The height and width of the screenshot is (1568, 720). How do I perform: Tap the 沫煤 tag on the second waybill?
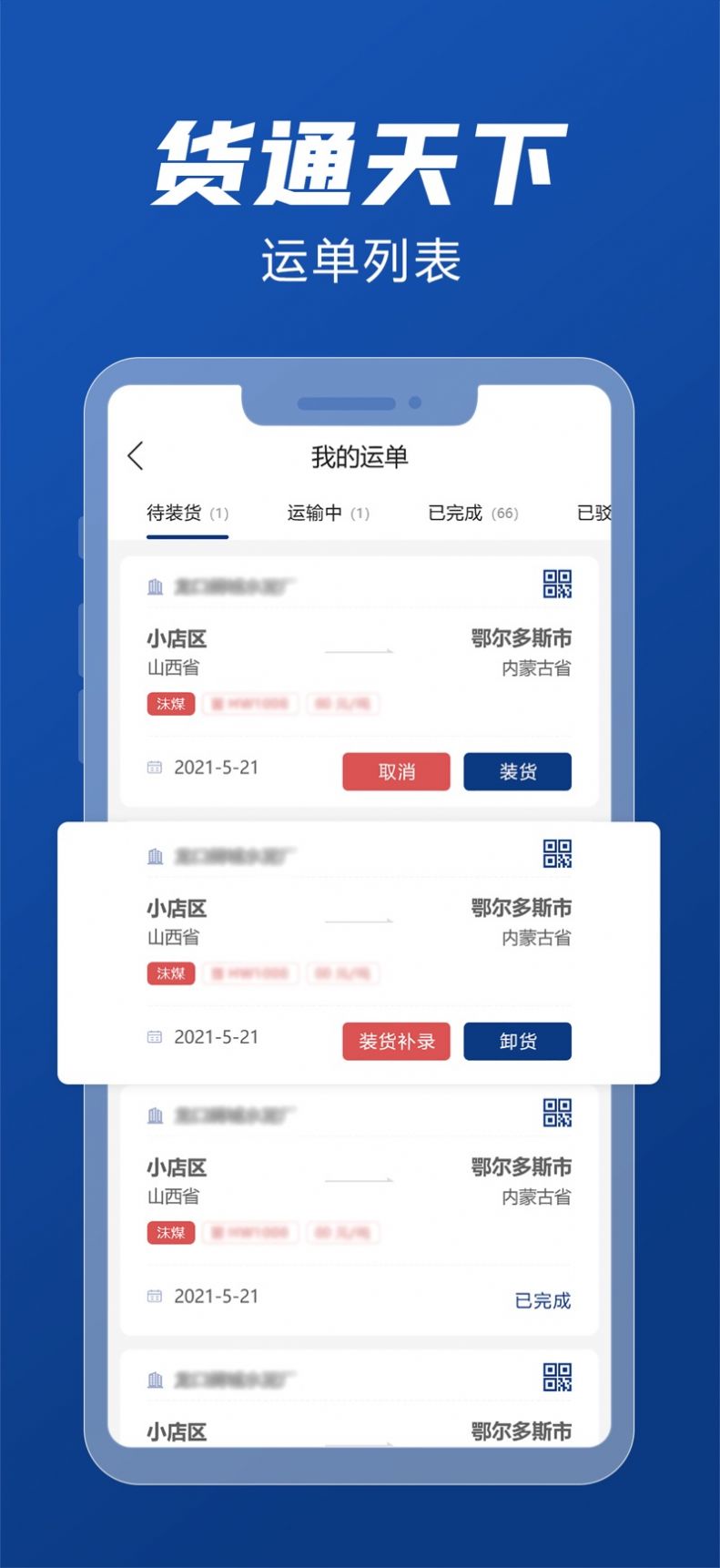(x=171, y=972)
